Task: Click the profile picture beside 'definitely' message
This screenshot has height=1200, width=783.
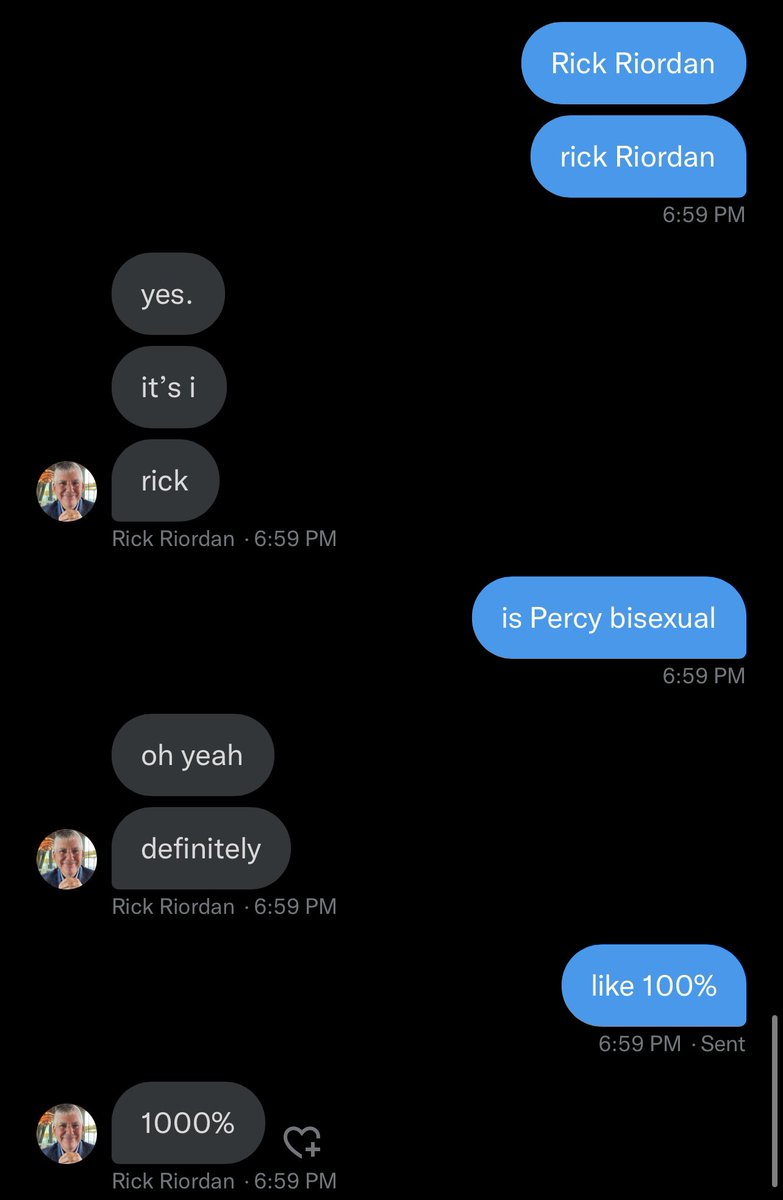Action: (x=66, y=858)
